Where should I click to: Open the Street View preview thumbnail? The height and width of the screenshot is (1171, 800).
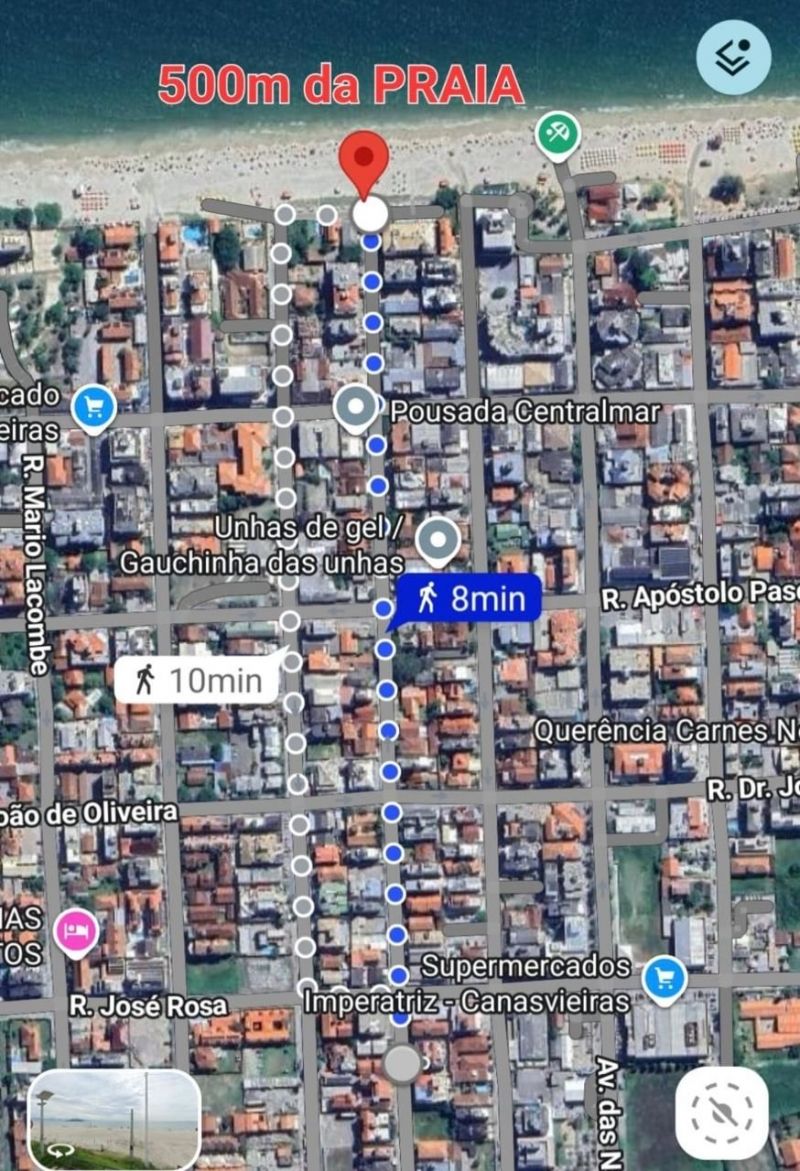click(x=115, y=1119)
